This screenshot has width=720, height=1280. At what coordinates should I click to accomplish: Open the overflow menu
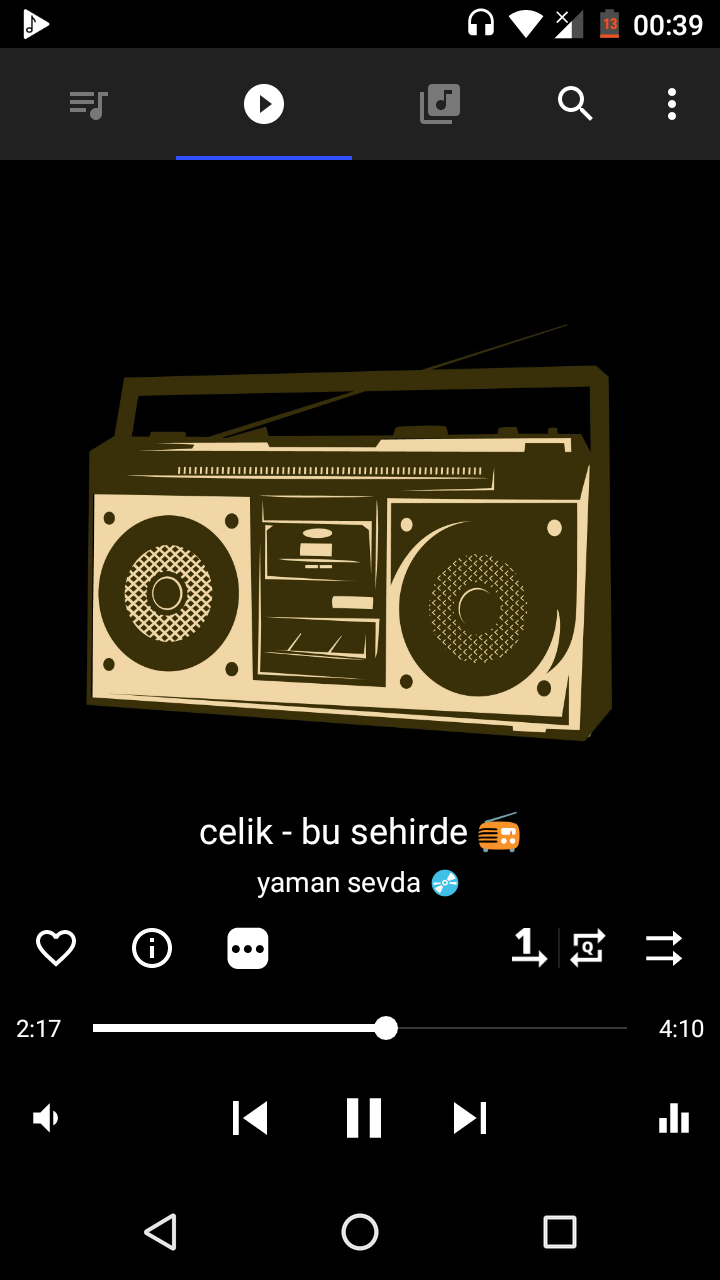coord(672,104)
